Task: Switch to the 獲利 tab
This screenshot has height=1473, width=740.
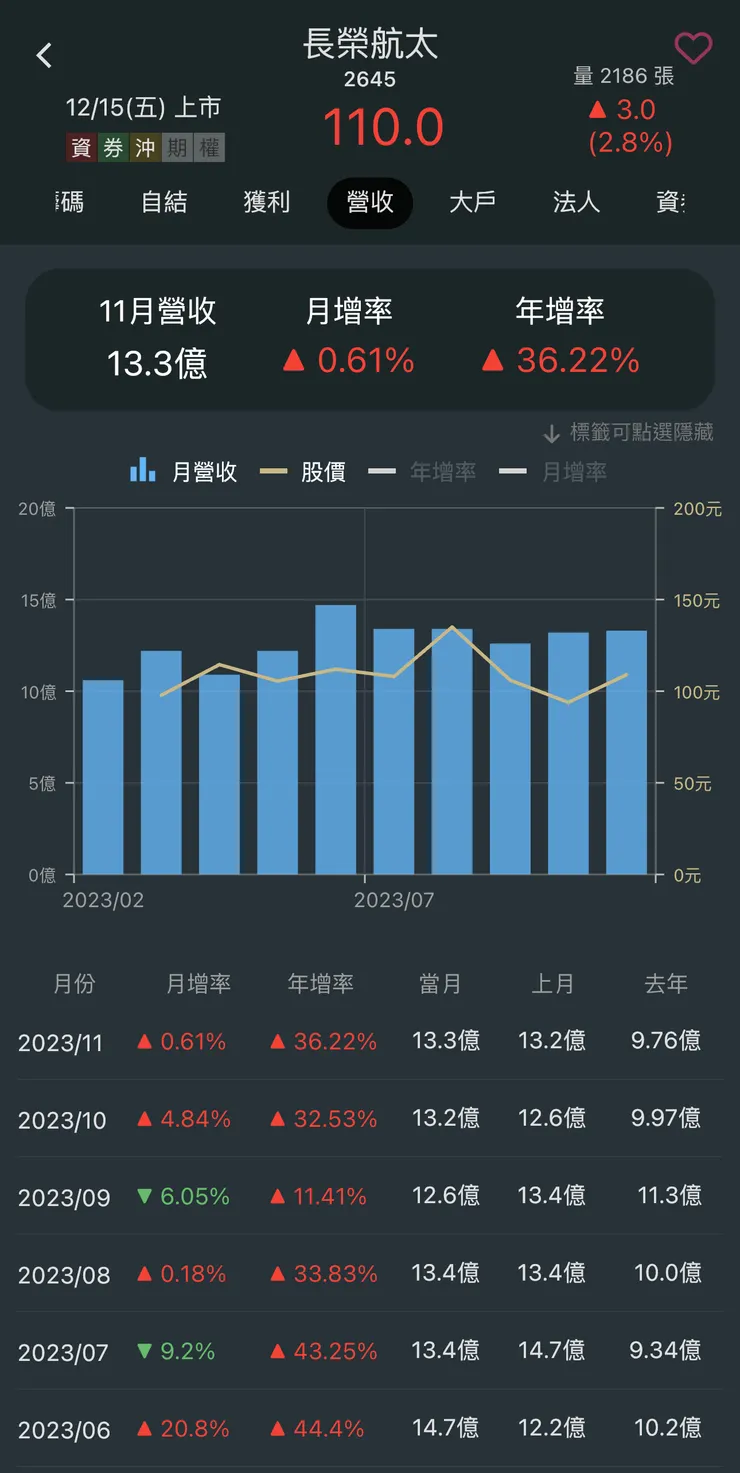Action: pyautogui.click(x=267, y=203)
